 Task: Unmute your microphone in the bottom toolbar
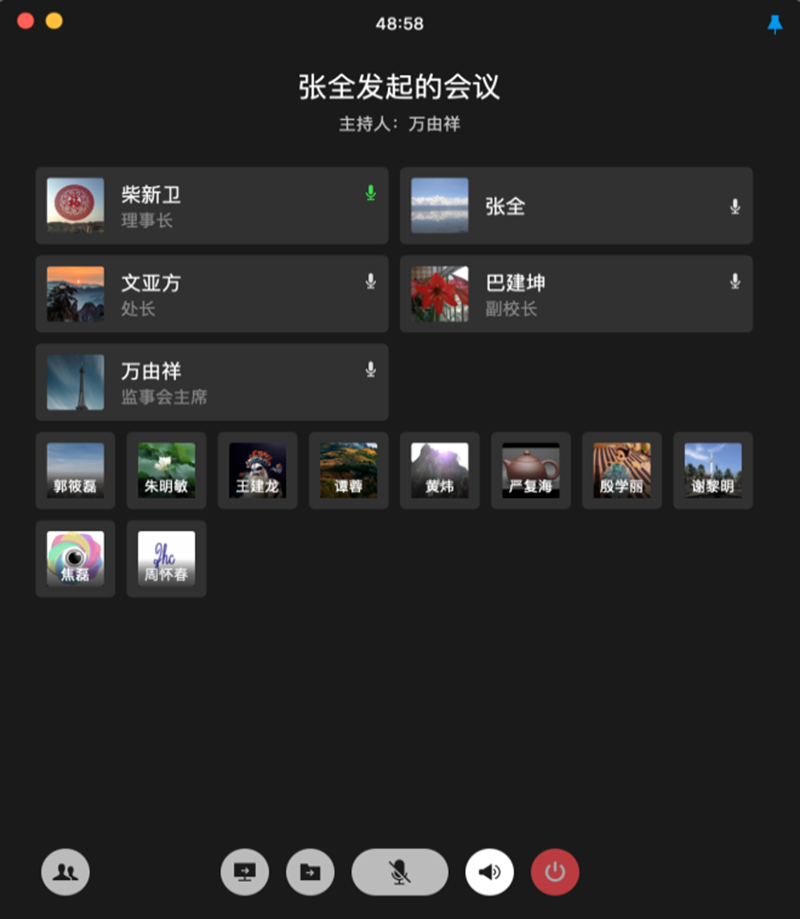tap(399, 871)
